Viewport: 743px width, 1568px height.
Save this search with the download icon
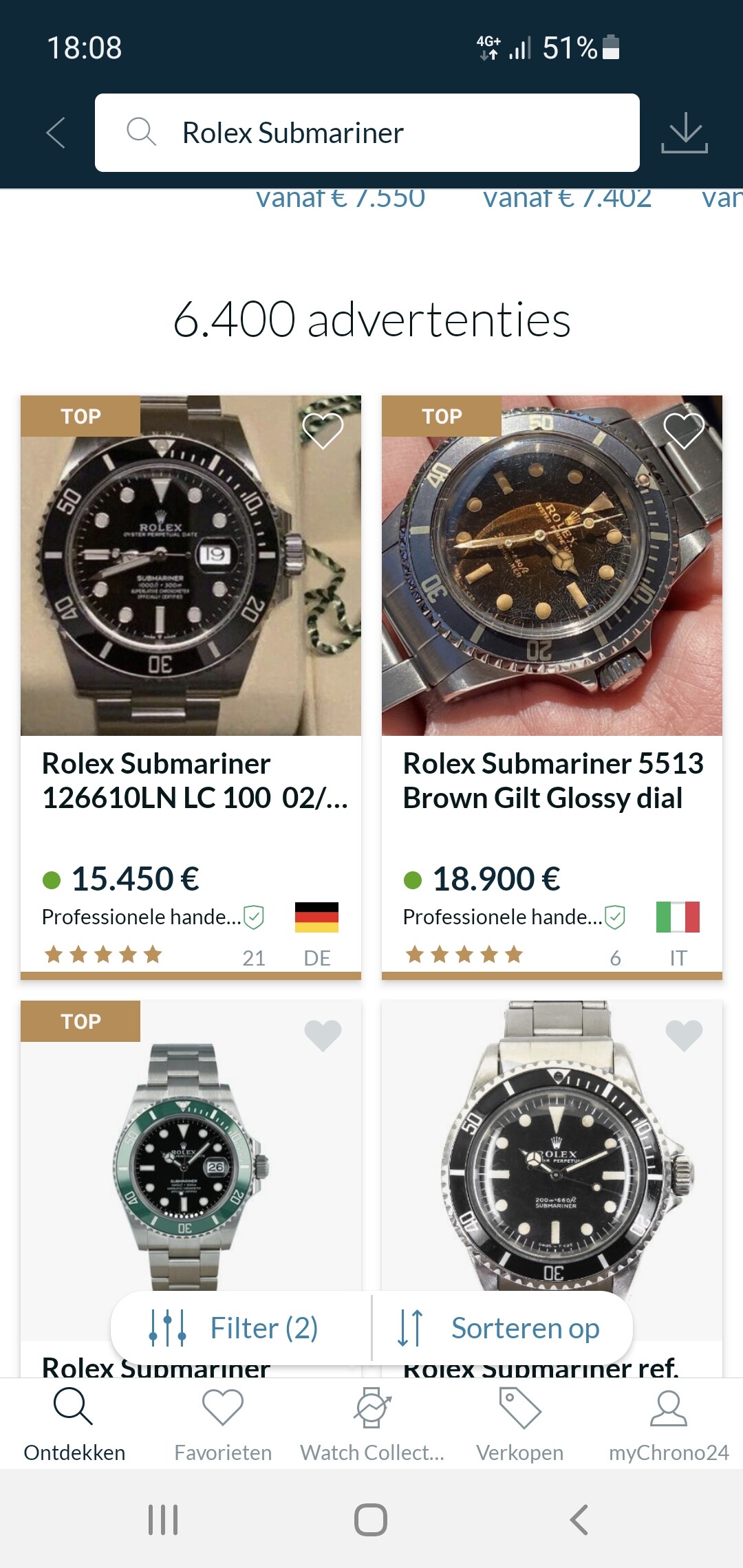point(684,133)
